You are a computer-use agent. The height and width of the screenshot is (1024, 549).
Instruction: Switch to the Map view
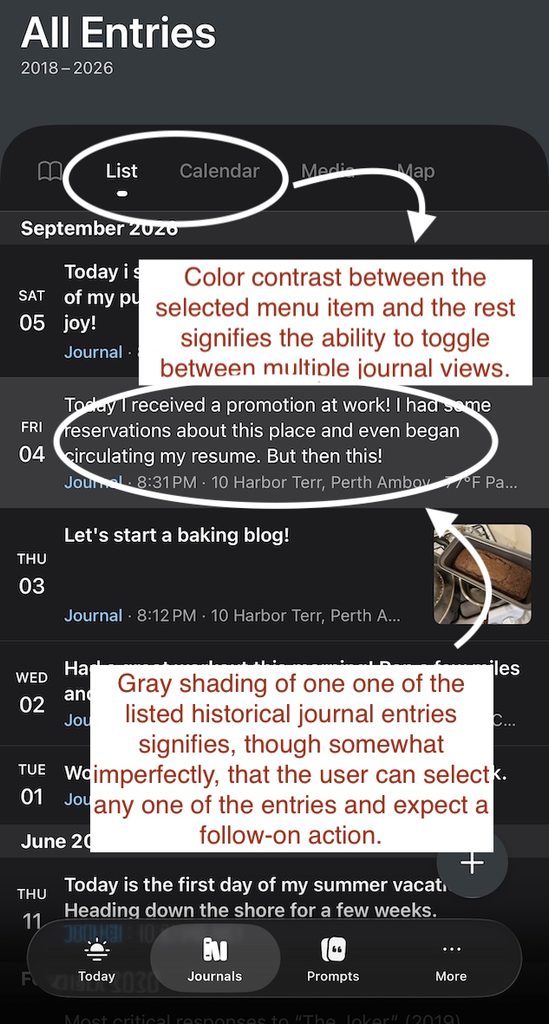click(x=416, y=171)
